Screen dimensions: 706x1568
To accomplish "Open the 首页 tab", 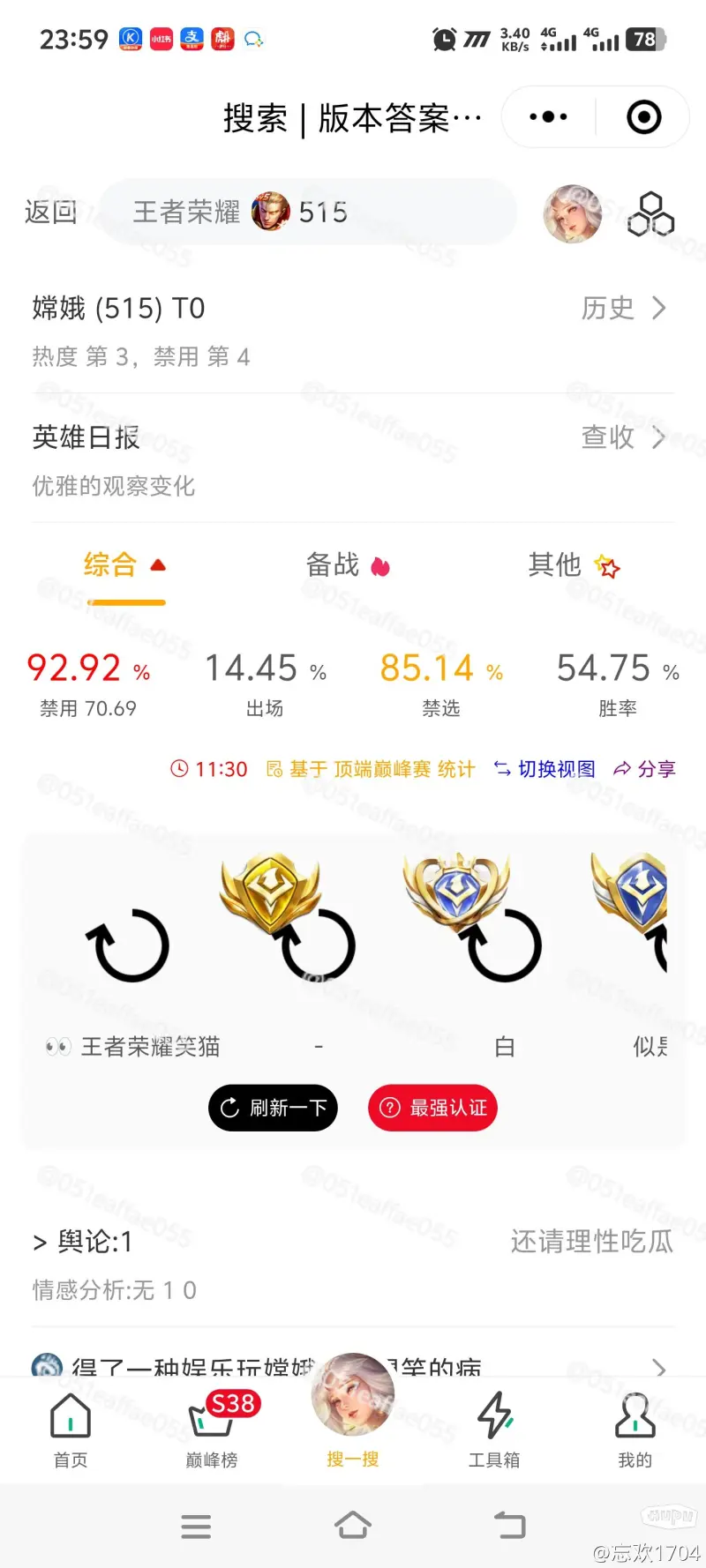I will click(71, 1430).
